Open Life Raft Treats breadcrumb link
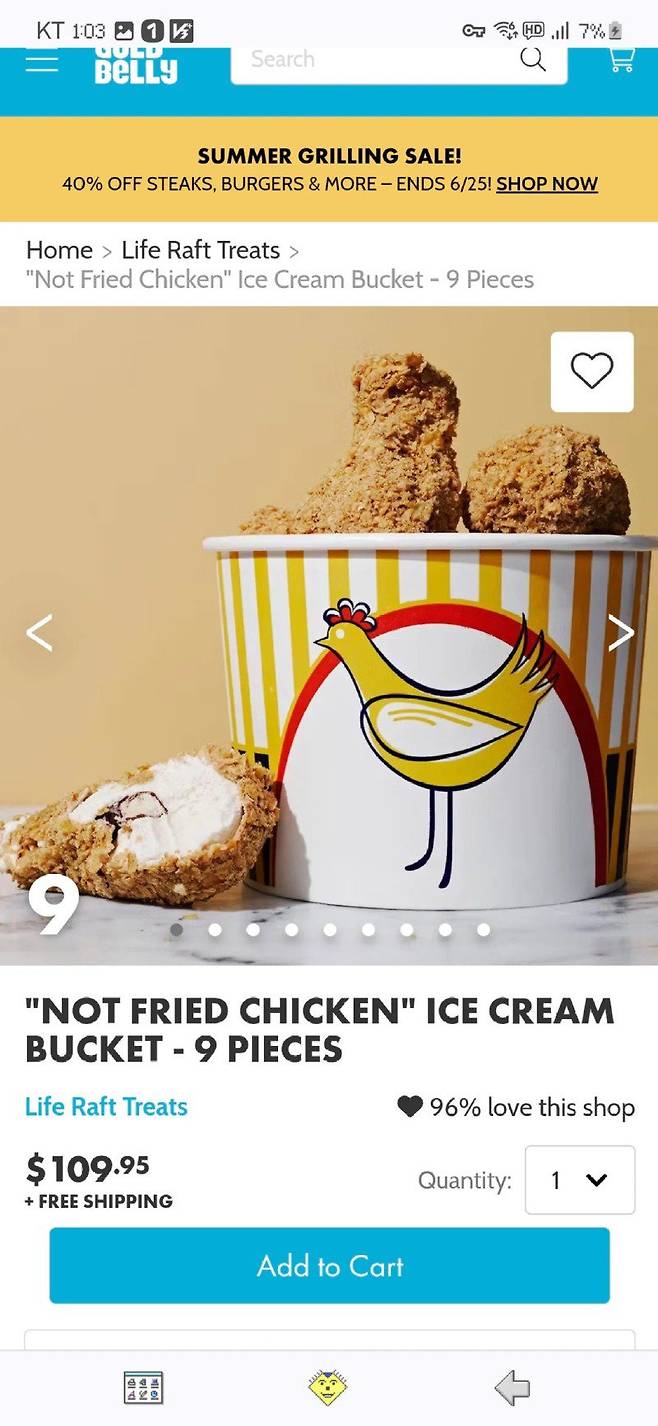Image resolution: width=658 pixels, height=1426 pixels. tap(200, 250)
